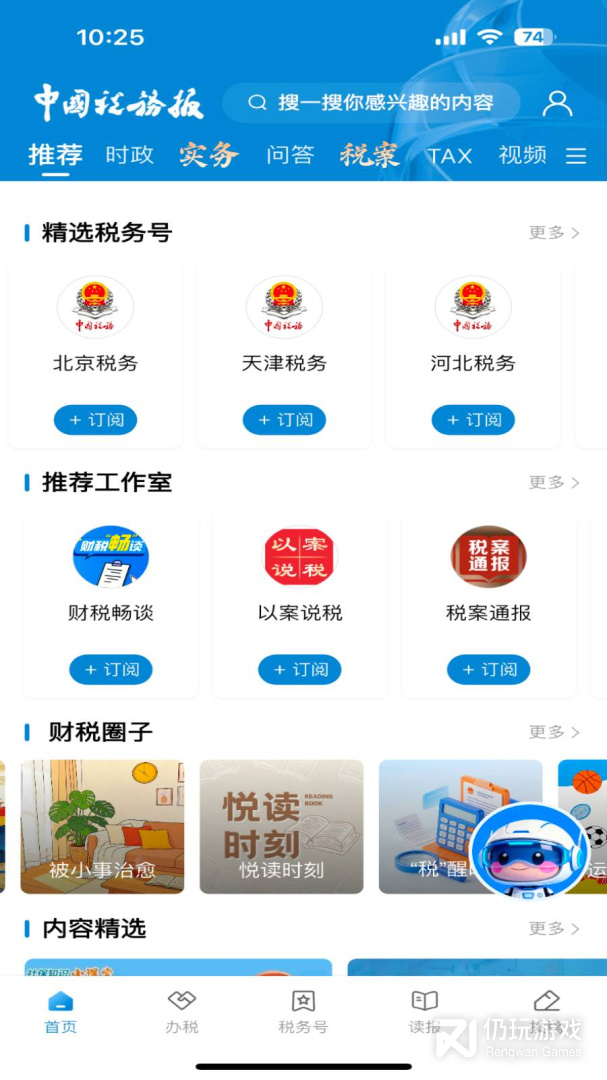Open the 悦读时刻 circle
Viewport: 607px width, 1080px height.
281,826
